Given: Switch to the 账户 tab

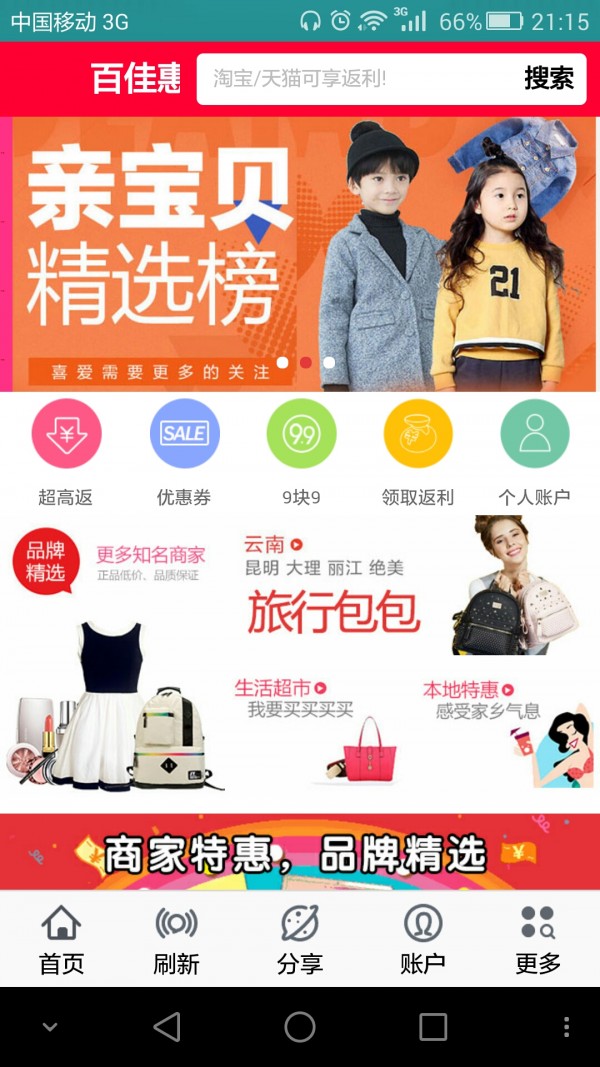Looking at the screenshot, I should click(422, 939).
